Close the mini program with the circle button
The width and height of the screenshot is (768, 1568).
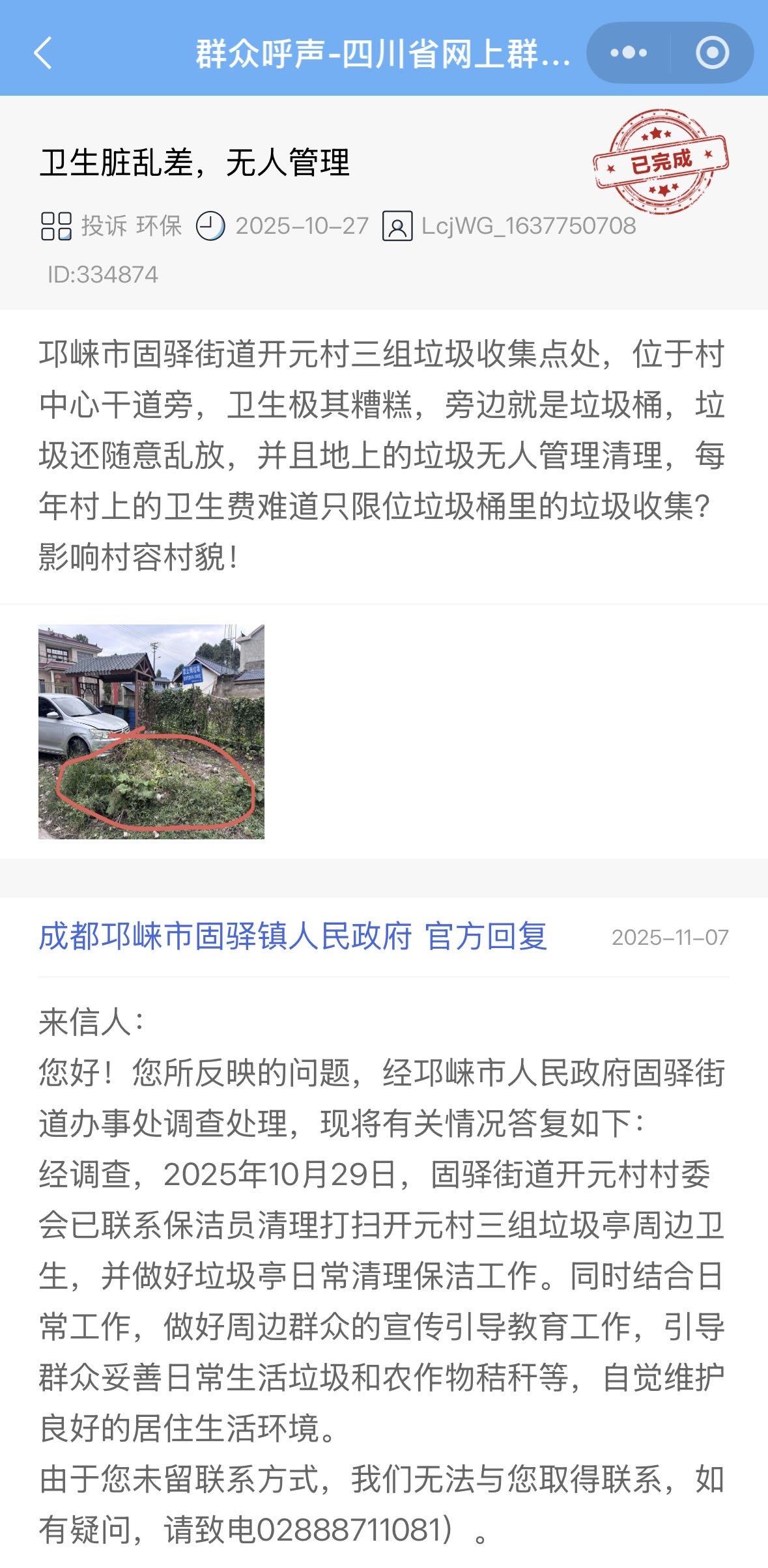(712, 53)
